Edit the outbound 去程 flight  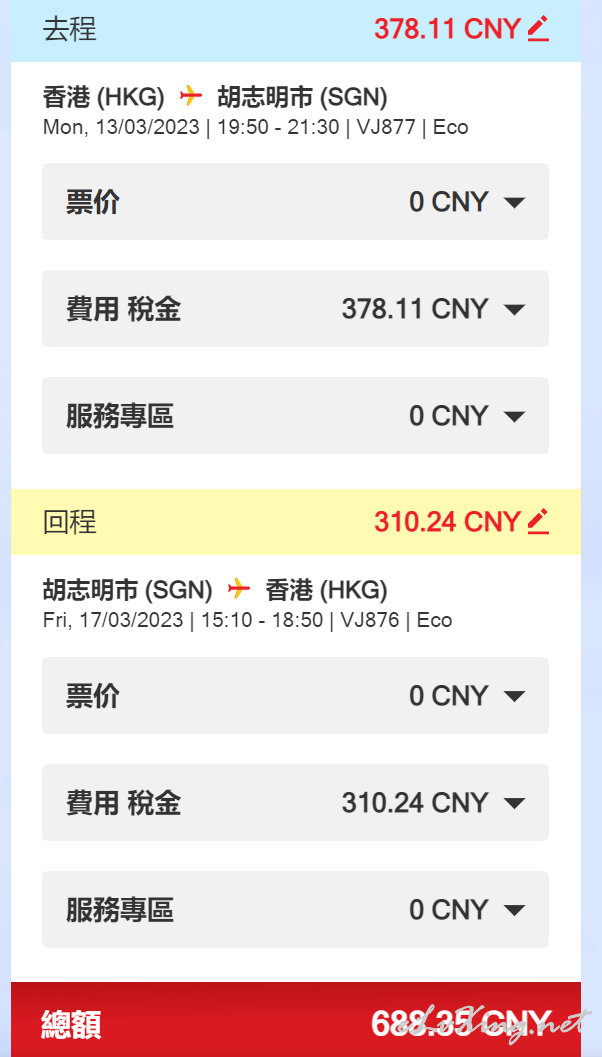click(538, 30)
